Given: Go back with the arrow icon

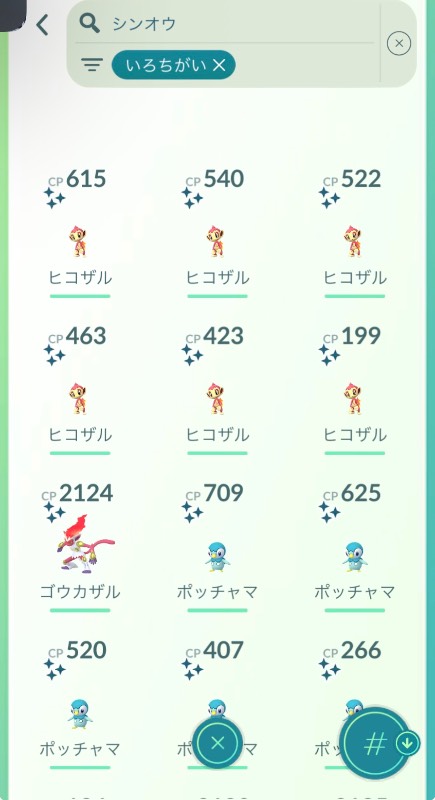Looking at the screenshot, I should coord(43,24).
